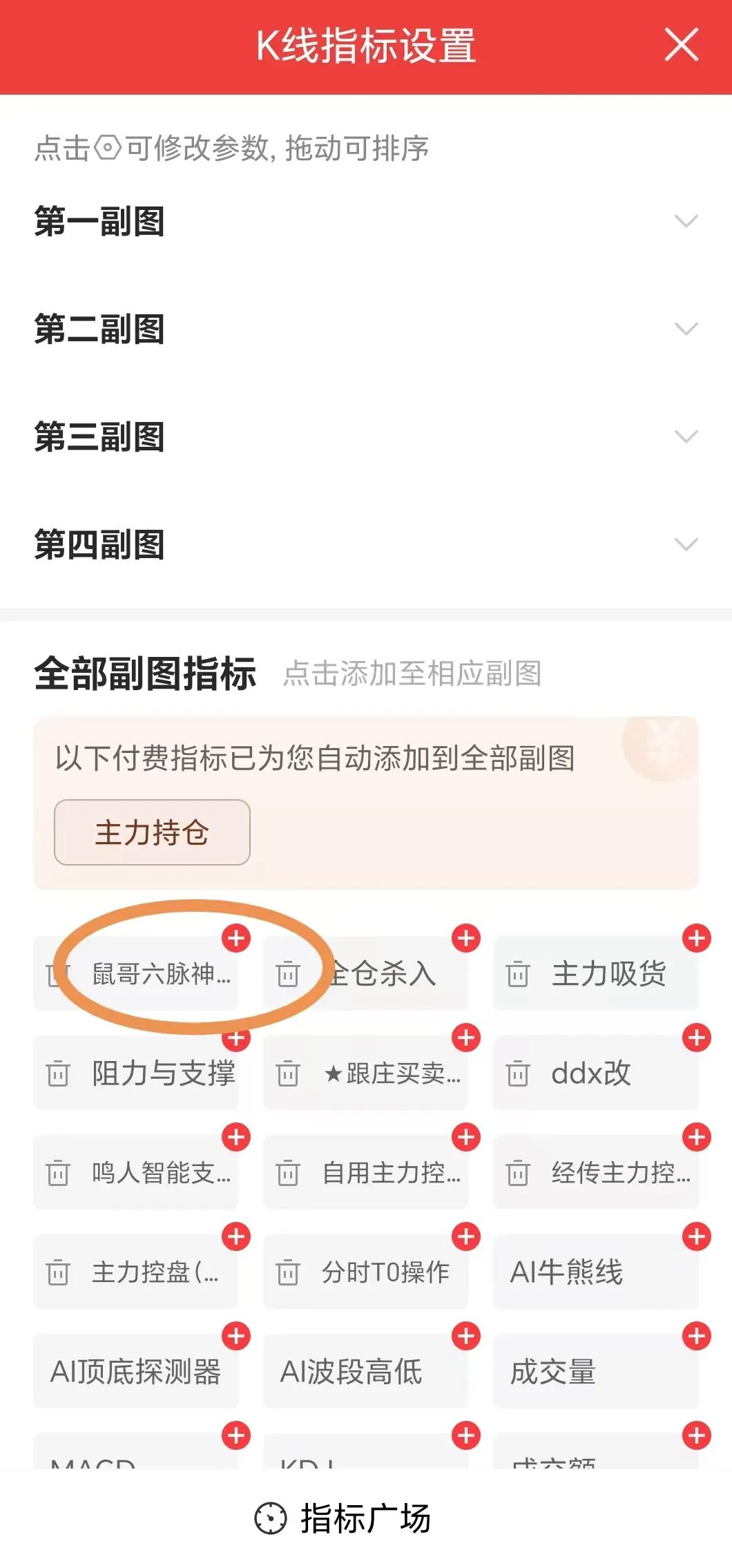
Task: Expand the 第一副图 section
Action: pyautogui.click(x=686, y=221)
